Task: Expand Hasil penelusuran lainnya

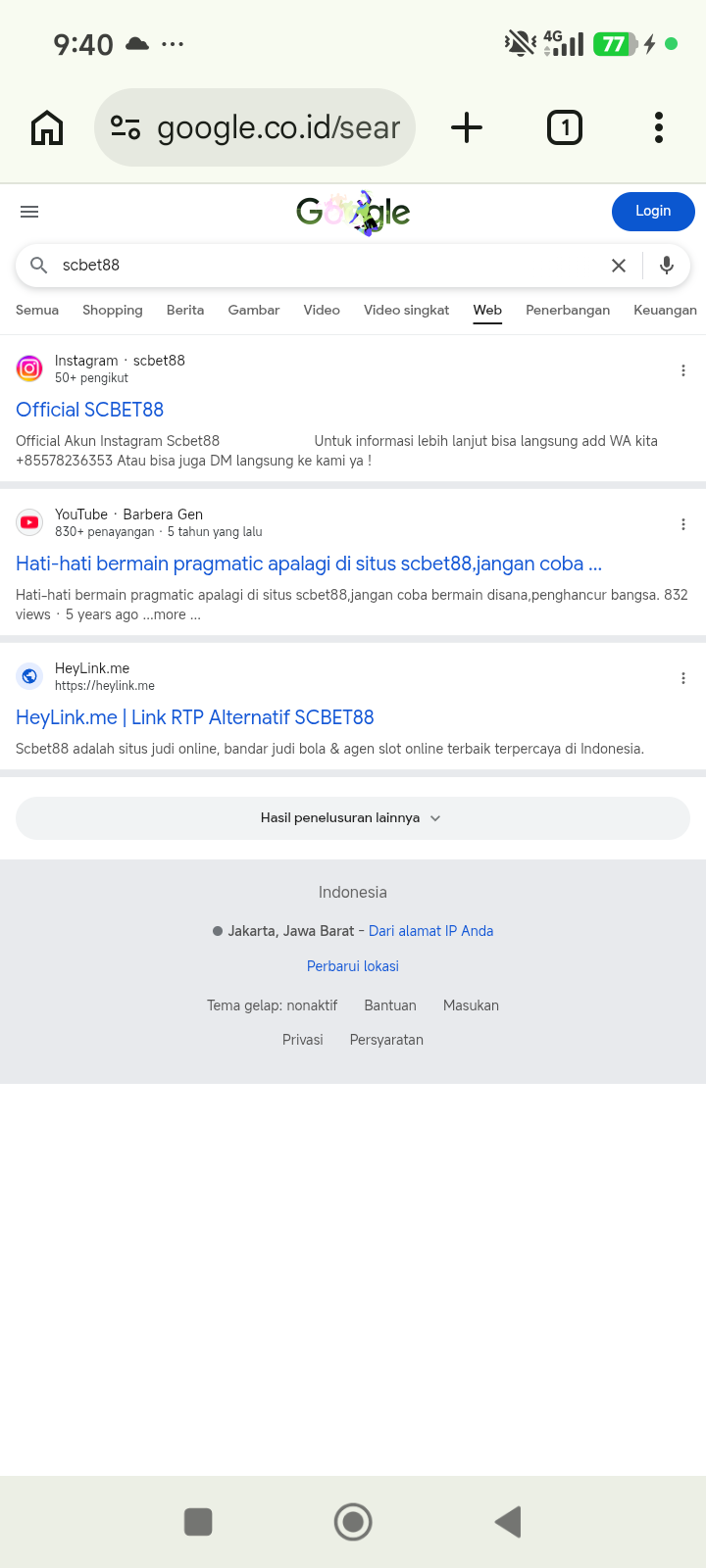Action: (353, 818)
